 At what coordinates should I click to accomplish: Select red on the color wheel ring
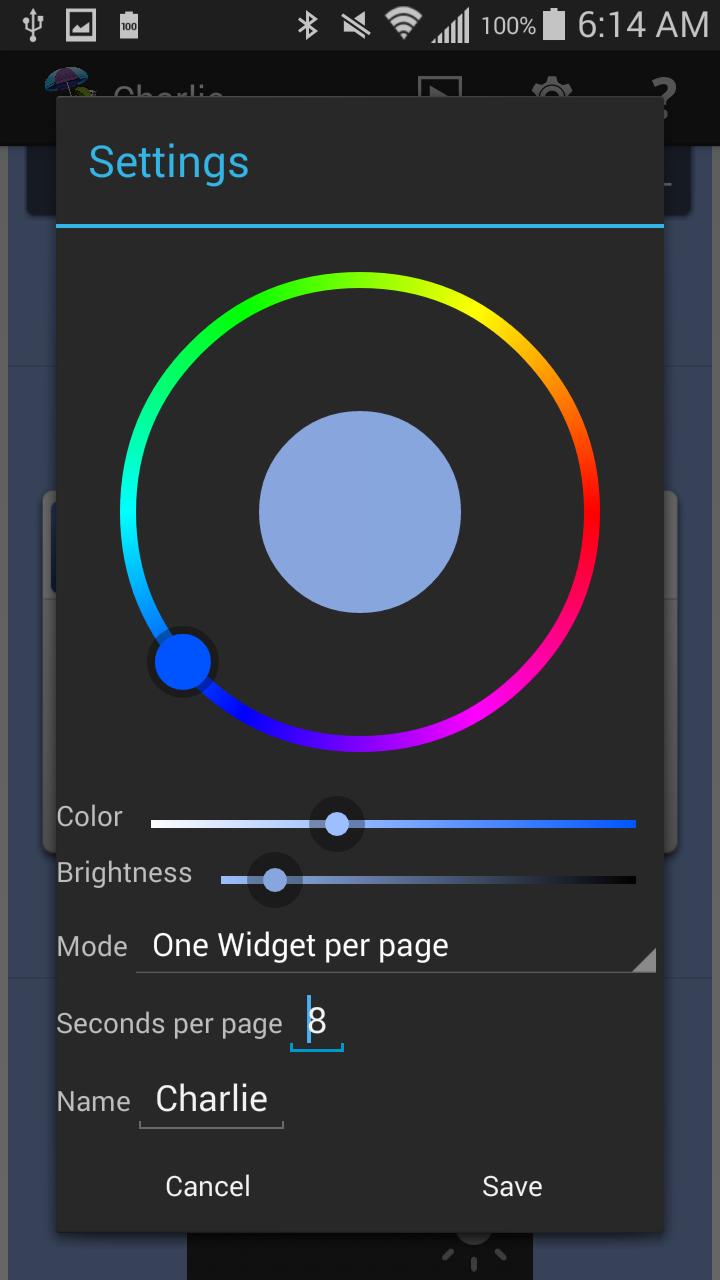click(591, 512)
